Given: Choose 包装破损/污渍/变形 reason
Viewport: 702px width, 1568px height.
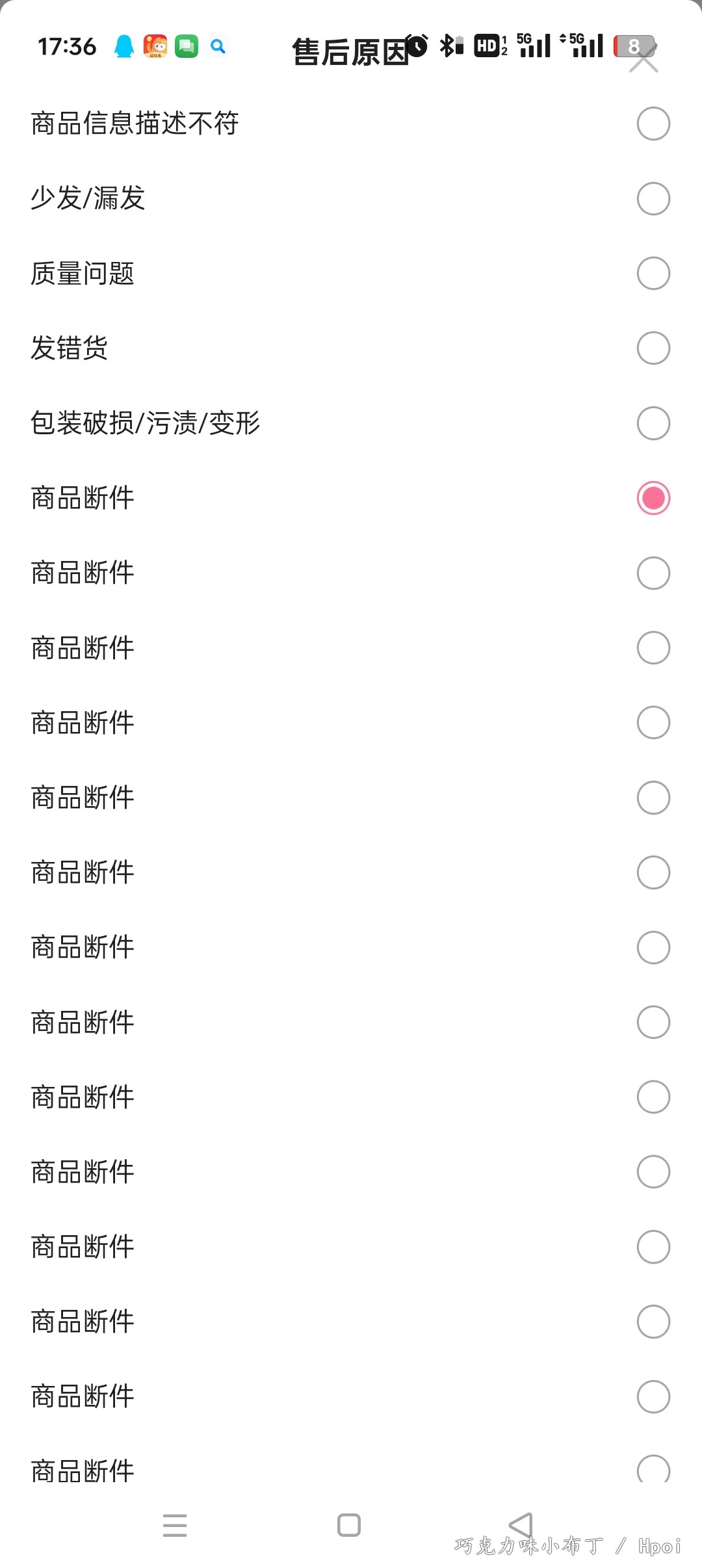Looking at the screenshot, I should (351, 423).
